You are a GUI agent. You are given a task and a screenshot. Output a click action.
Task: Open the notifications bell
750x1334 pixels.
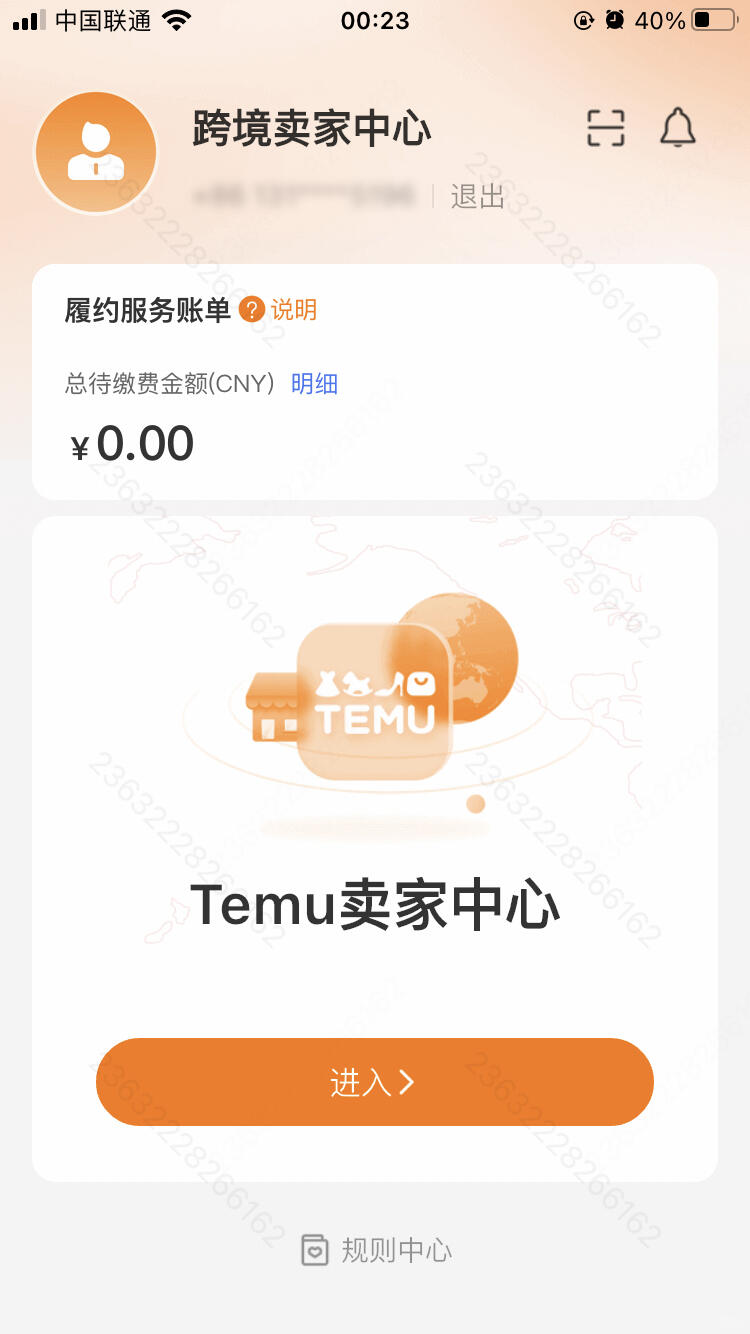pos(677,128)
